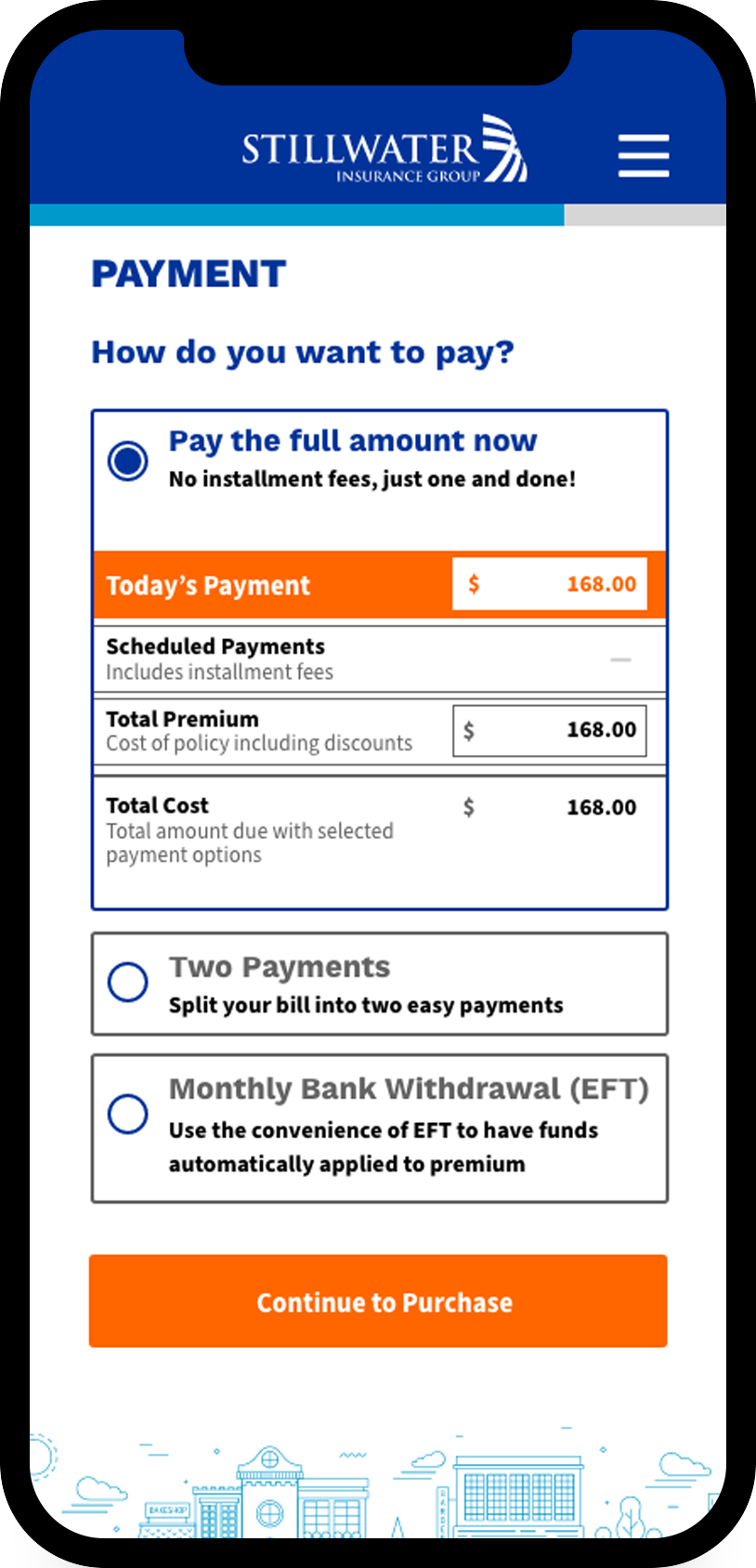
Task: Open the hamburger menu
Action: coord(644,155)
